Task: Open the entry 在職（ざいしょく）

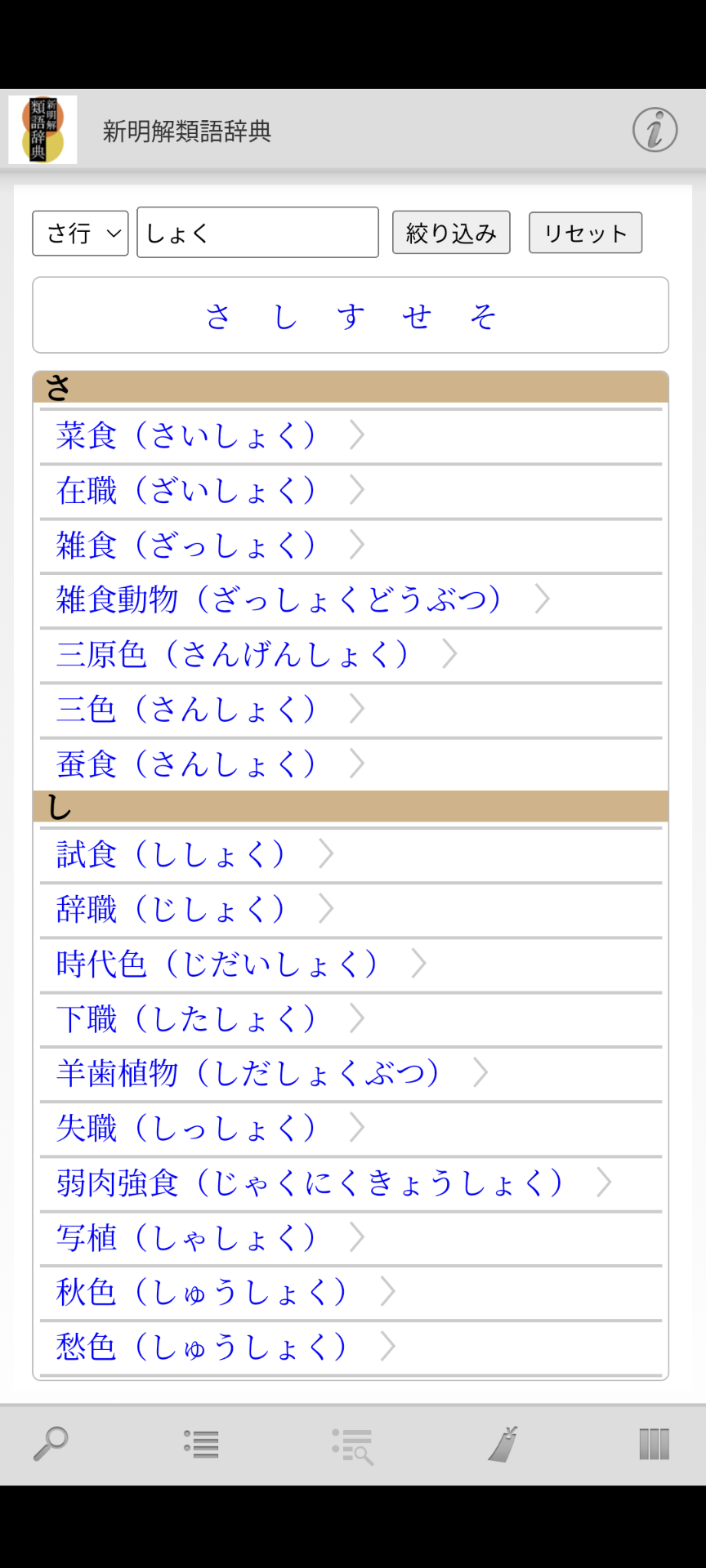Action: pyautogui.click(x=351, y=490)
